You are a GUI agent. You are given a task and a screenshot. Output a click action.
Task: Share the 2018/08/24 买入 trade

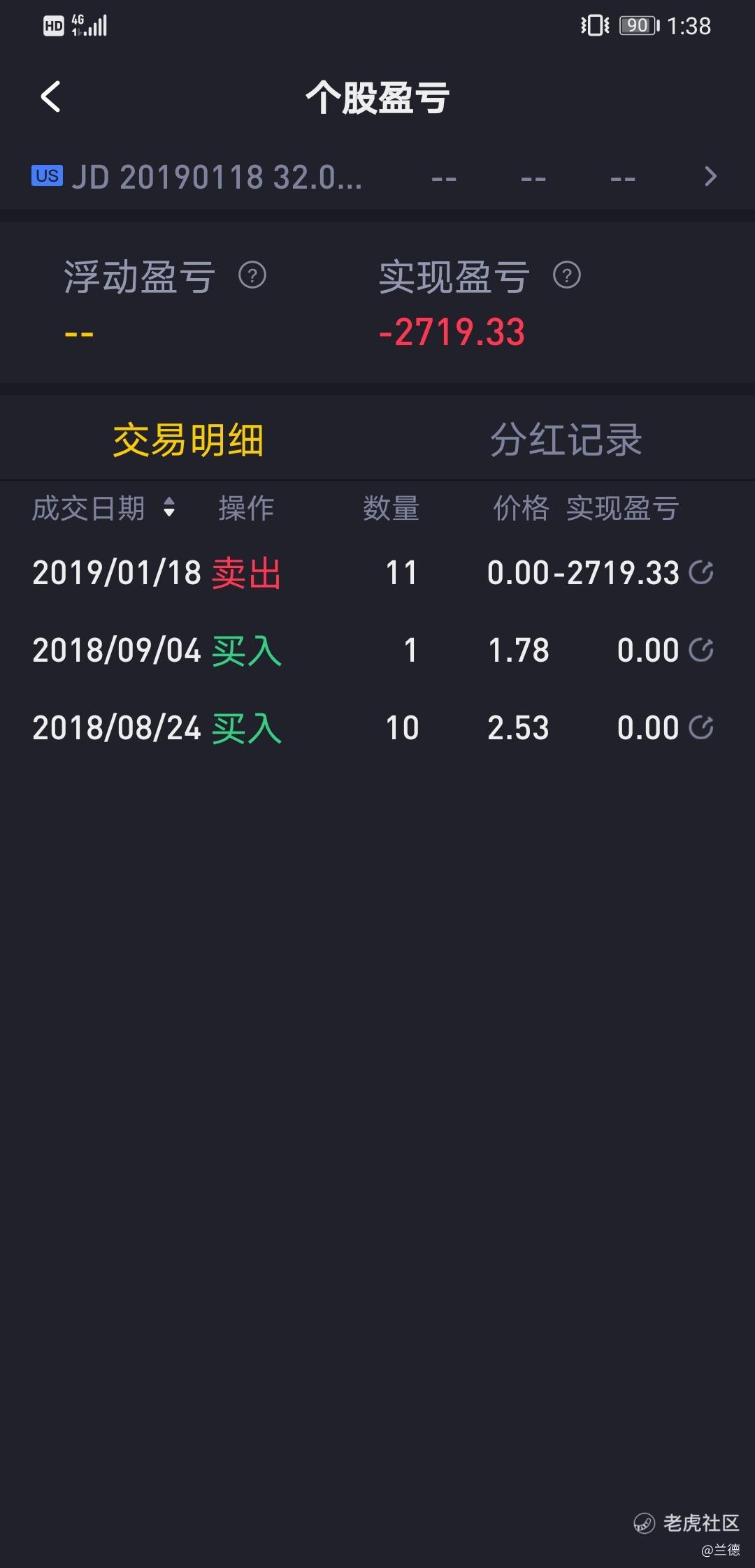coord(701,728)
